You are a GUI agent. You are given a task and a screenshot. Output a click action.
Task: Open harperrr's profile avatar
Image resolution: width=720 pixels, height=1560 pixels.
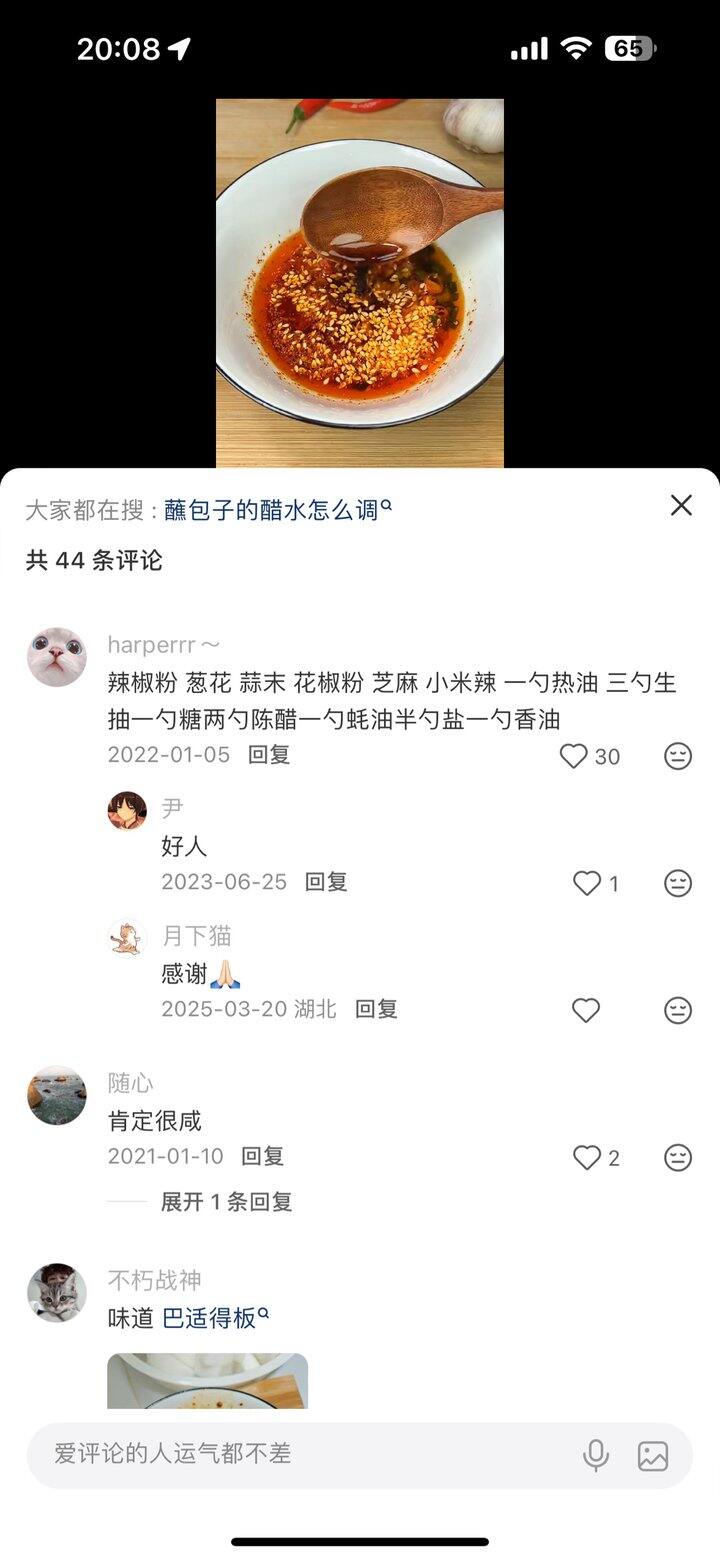click(x=56, y=657)
